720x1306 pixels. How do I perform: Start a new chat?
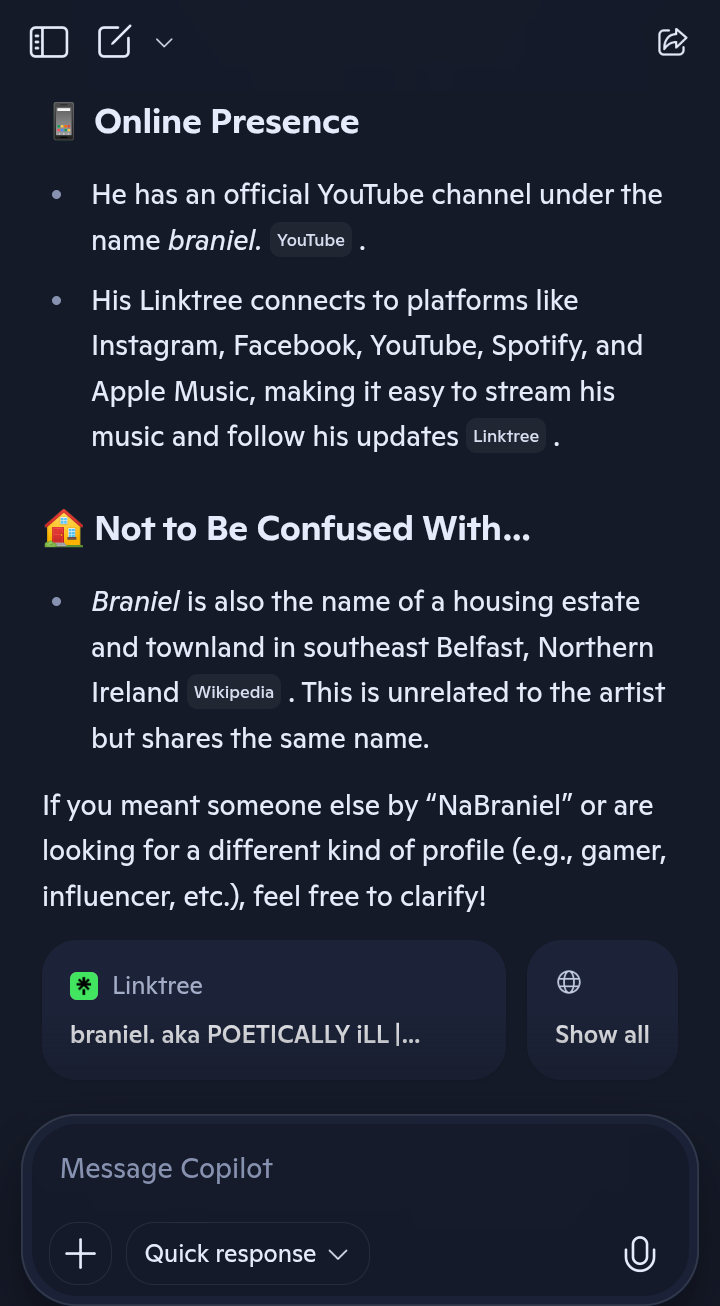point(115,42)
